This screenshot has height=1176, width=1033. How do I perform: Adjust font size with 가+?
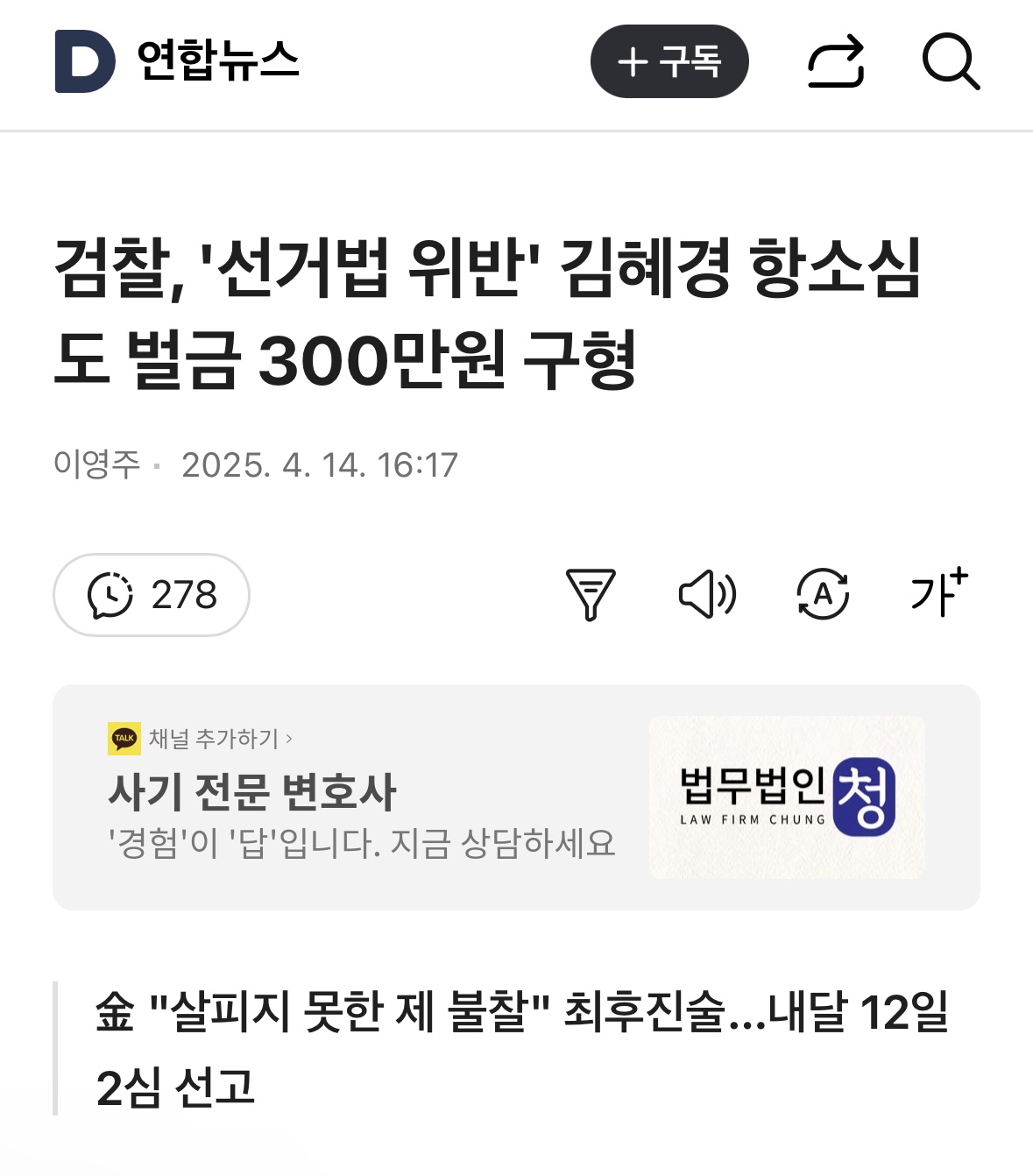coord(938,593)
